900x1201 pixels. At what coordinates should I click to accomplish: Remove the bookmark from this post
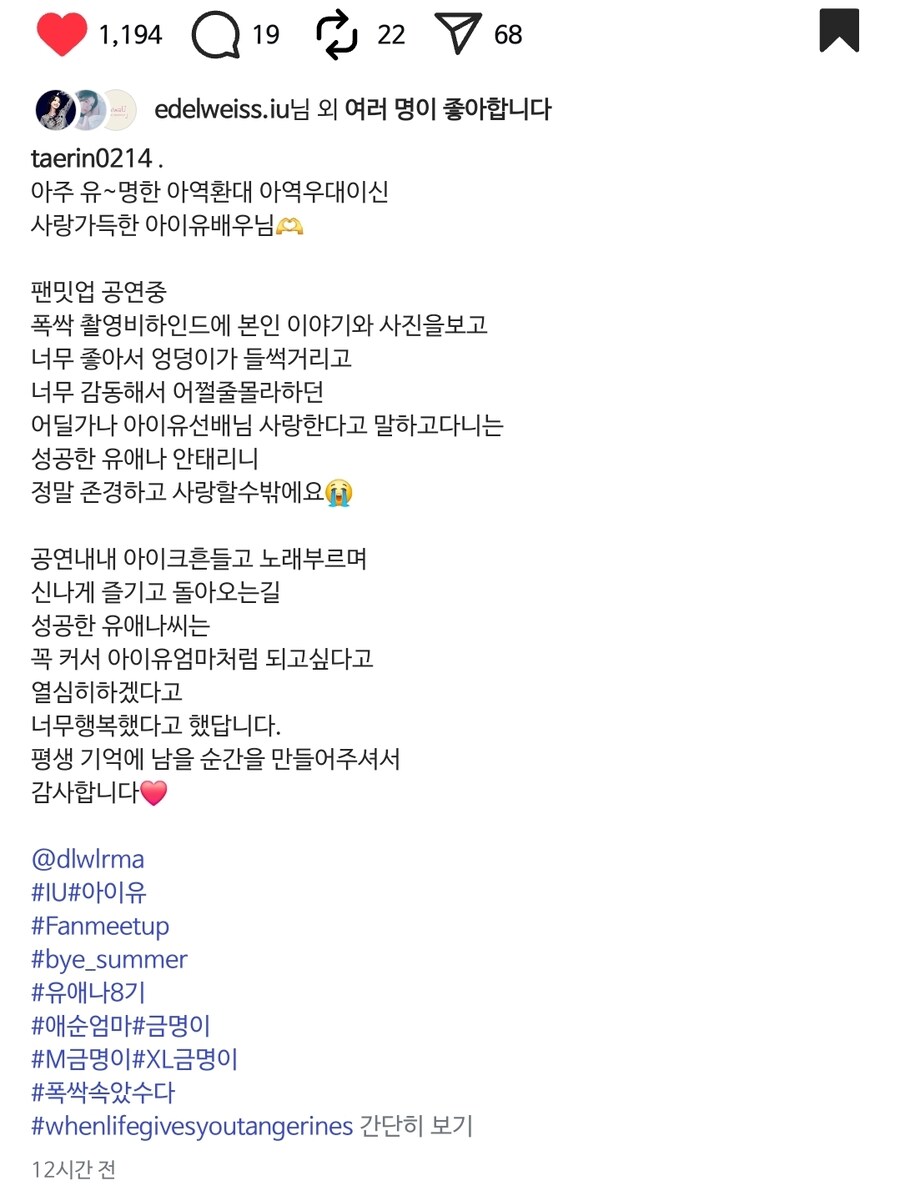point(839,30)
